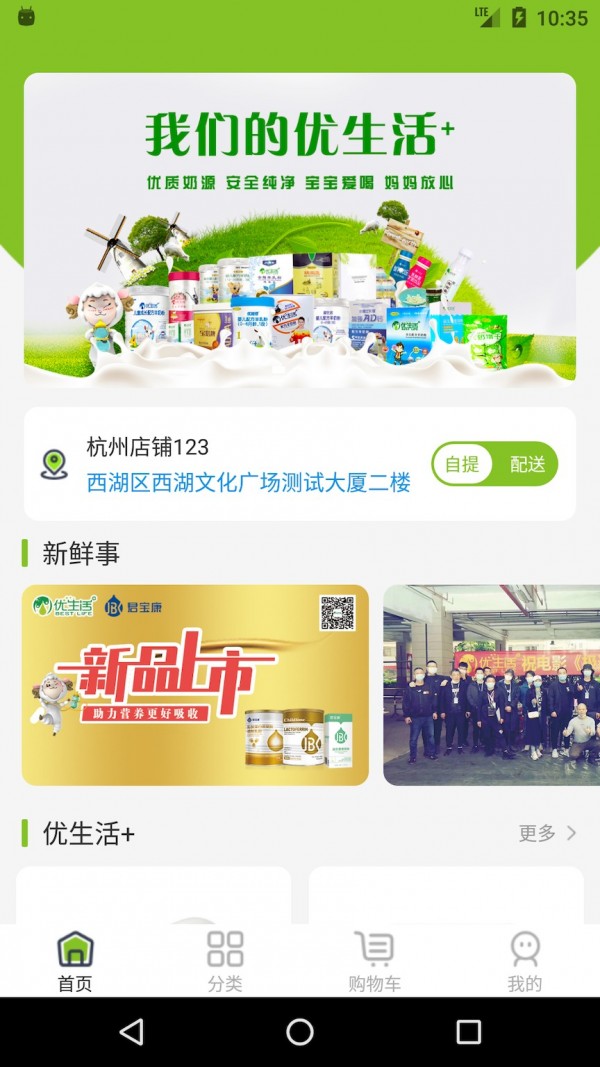Open the 我们的优生活+ top banner
Image resolution: width=600 pixels, height=1067 pixels.
click(300, 230)
